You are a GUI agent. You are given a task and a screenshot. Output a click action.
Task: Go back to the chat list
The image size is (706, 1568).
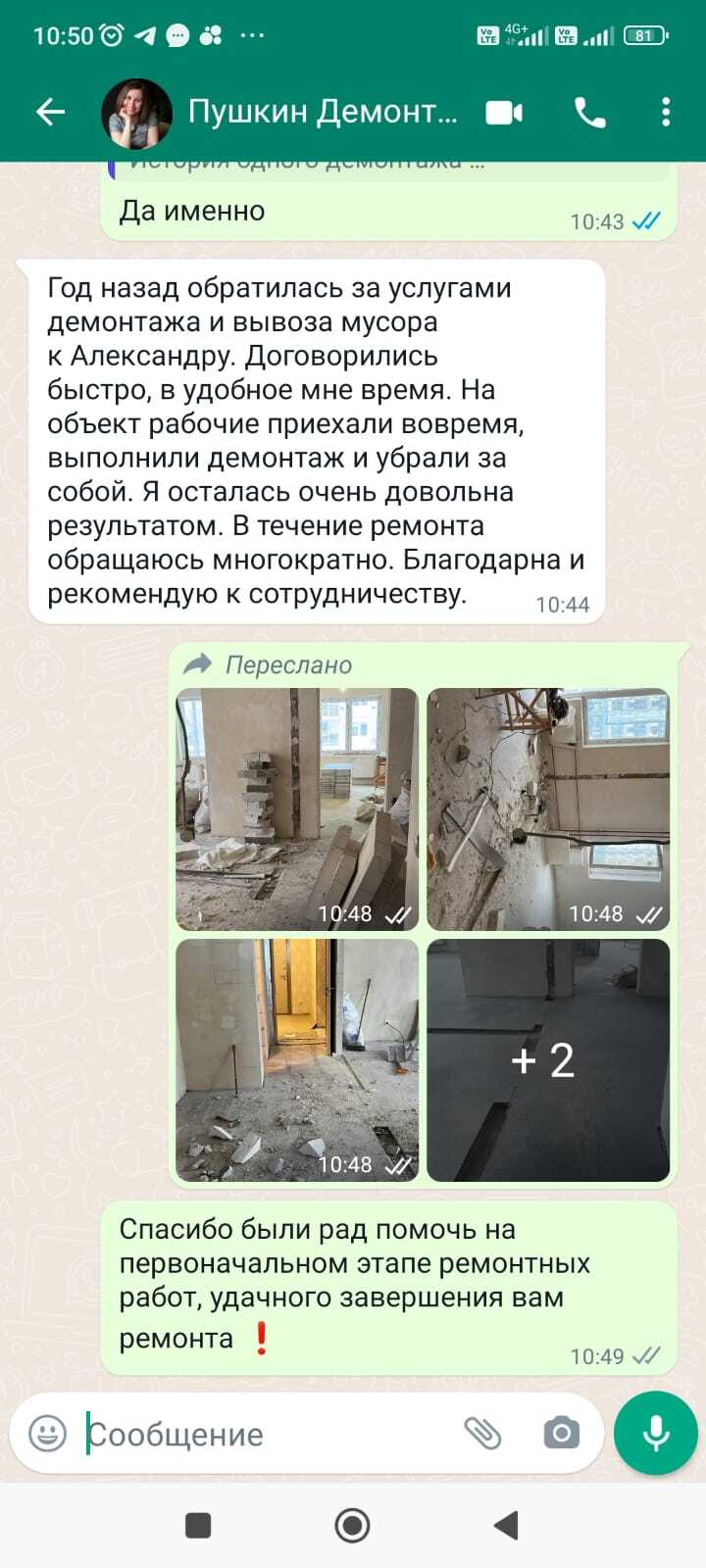coord(50,113)
